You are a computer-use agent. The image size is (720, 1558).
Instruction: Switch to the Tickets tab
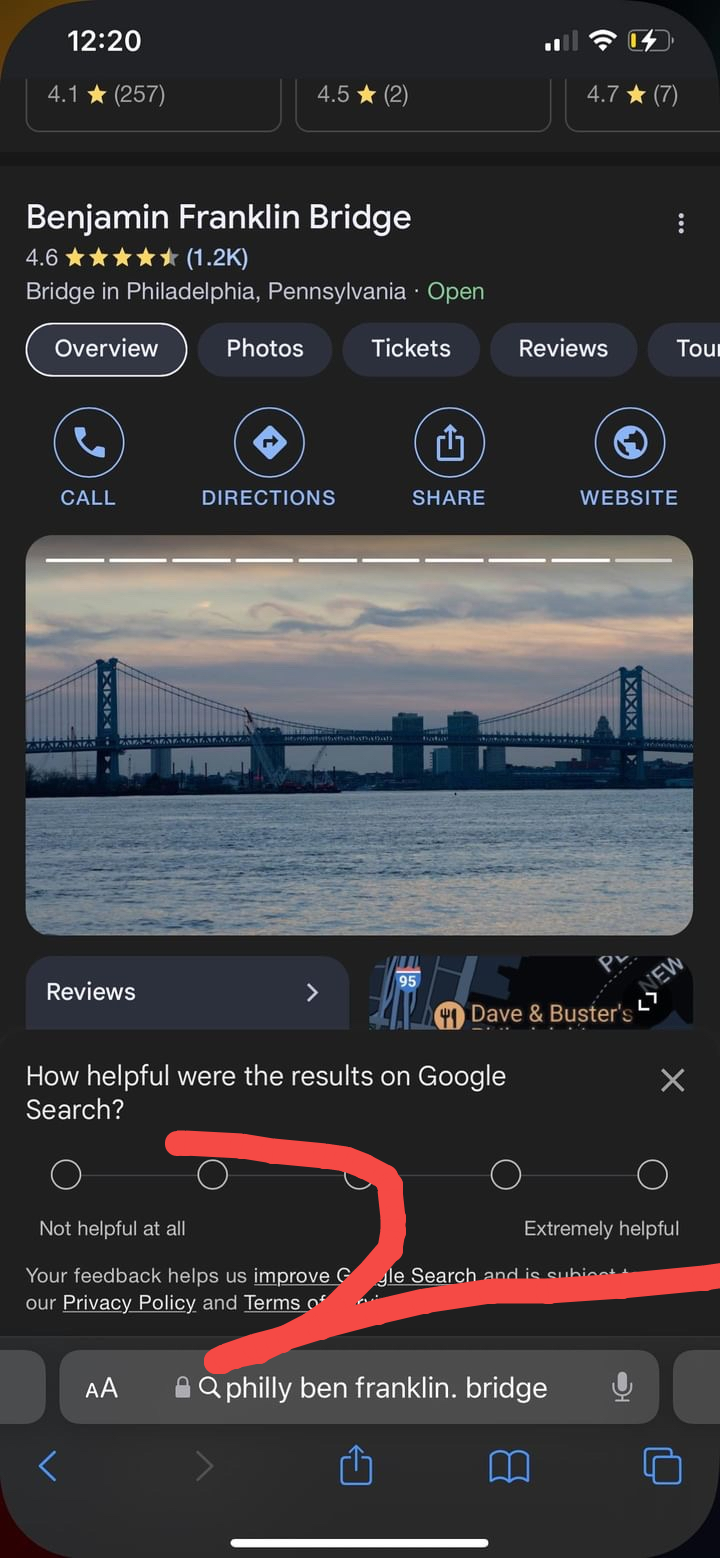point(411,349)
